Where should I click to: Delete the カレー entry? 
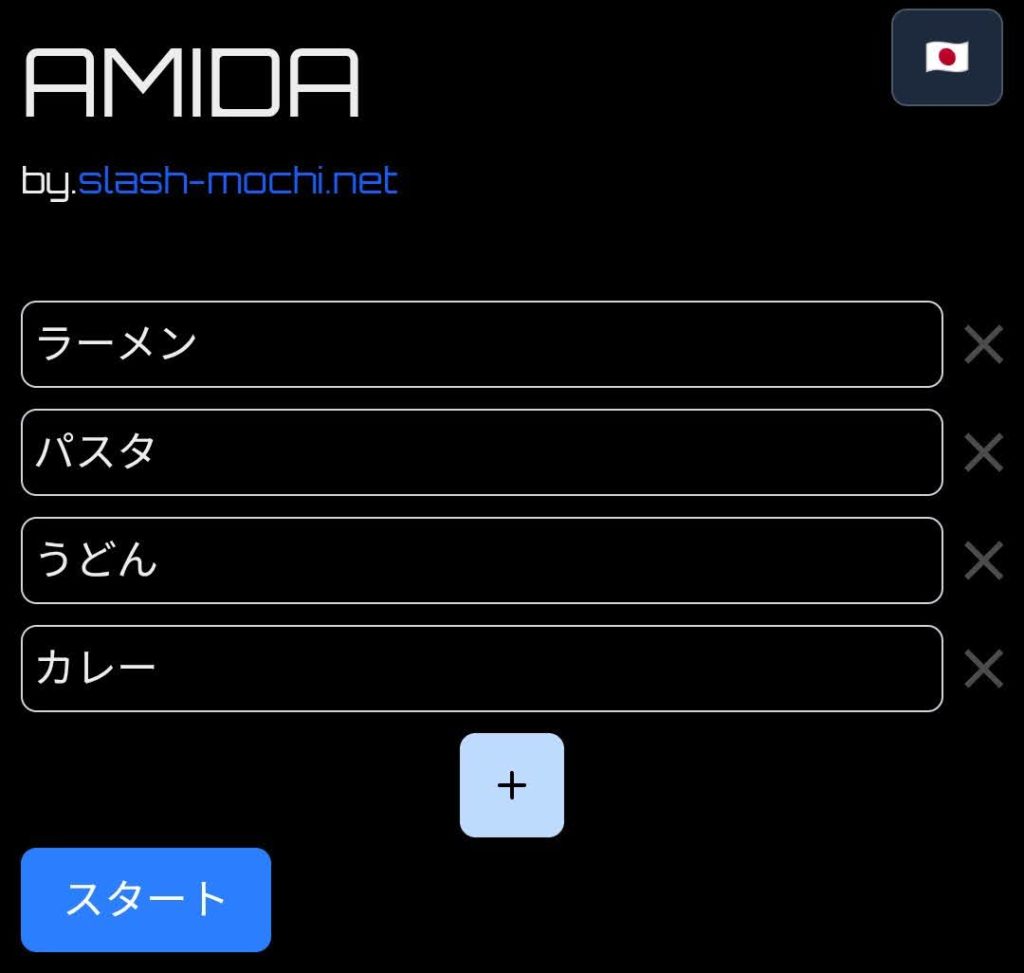coord(983,669)
